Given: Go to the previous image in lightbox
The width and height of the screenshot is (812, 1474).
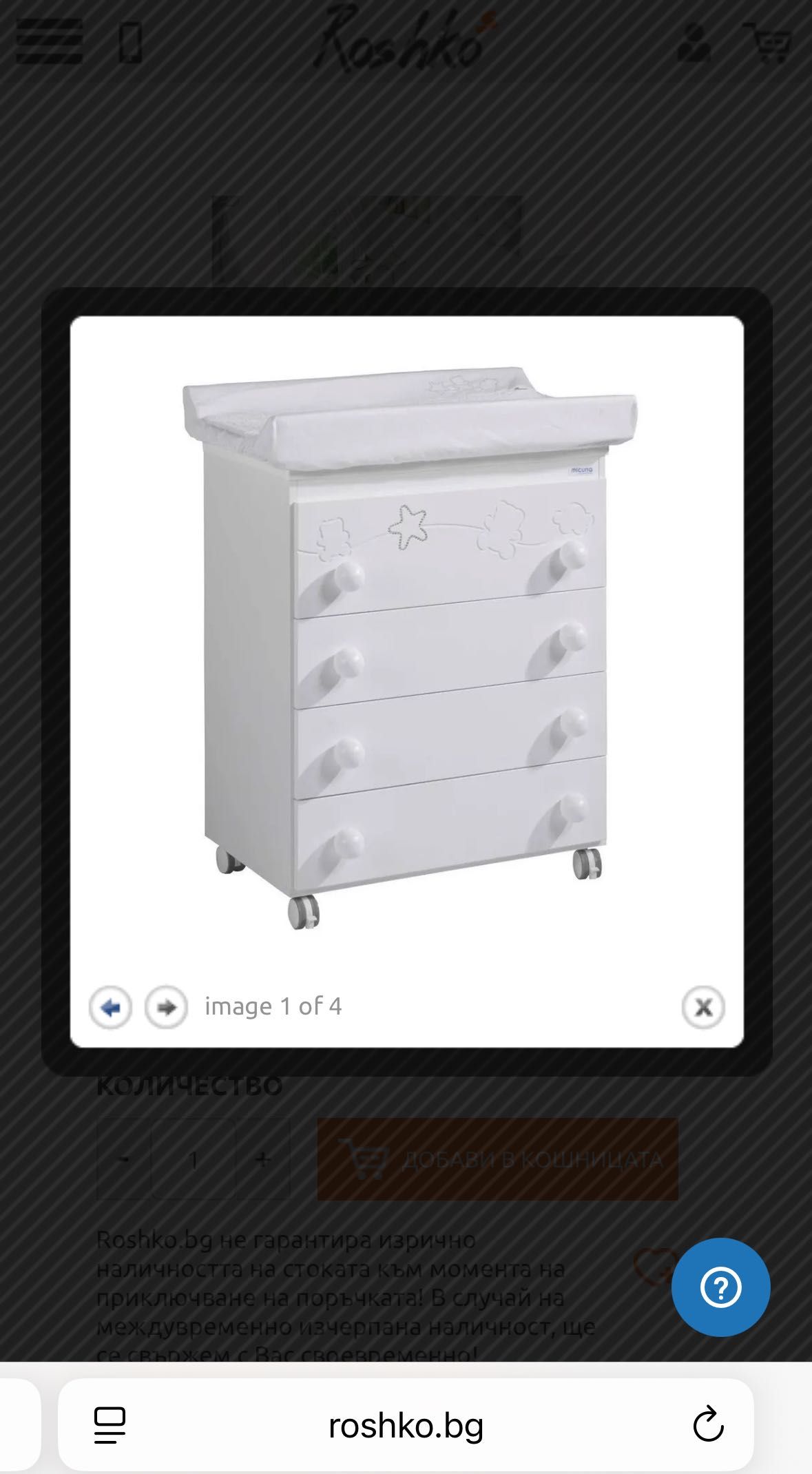Looking at the screenshot, I should (x=110, y=1008).
